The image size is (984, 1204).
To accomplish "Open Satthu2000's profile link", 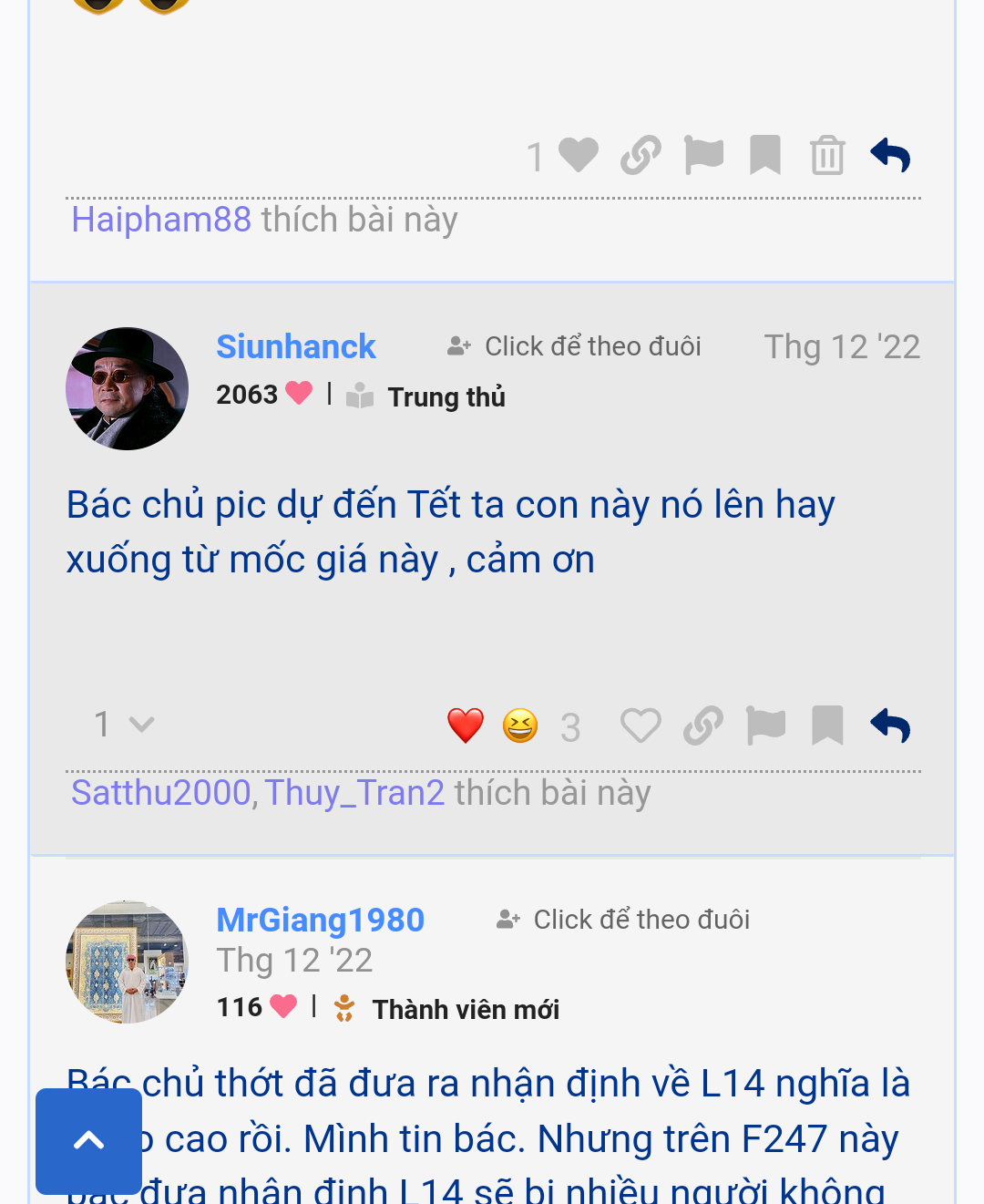I will [x=161, y=794].
